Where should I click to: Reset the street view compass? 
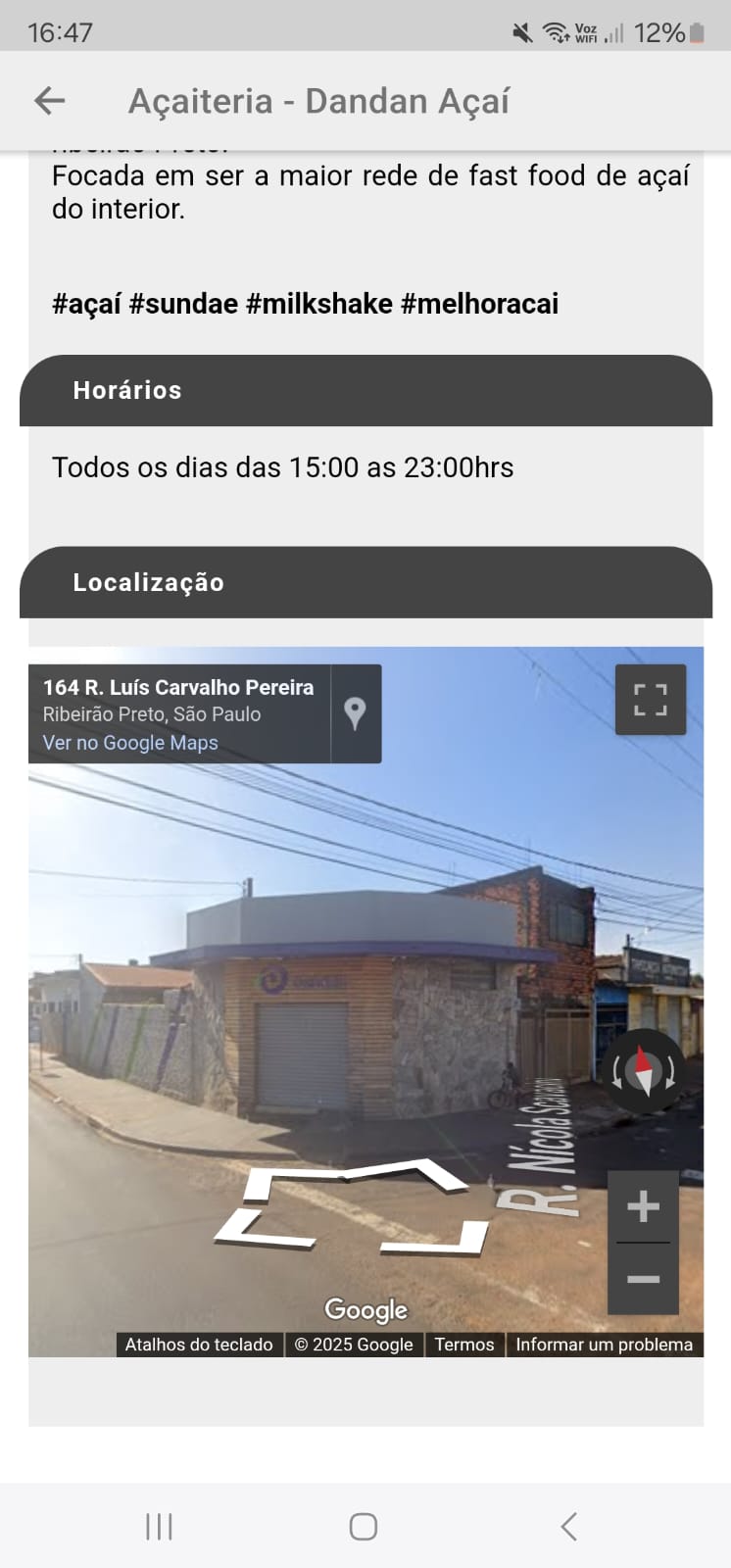[x=644, y=1070]
